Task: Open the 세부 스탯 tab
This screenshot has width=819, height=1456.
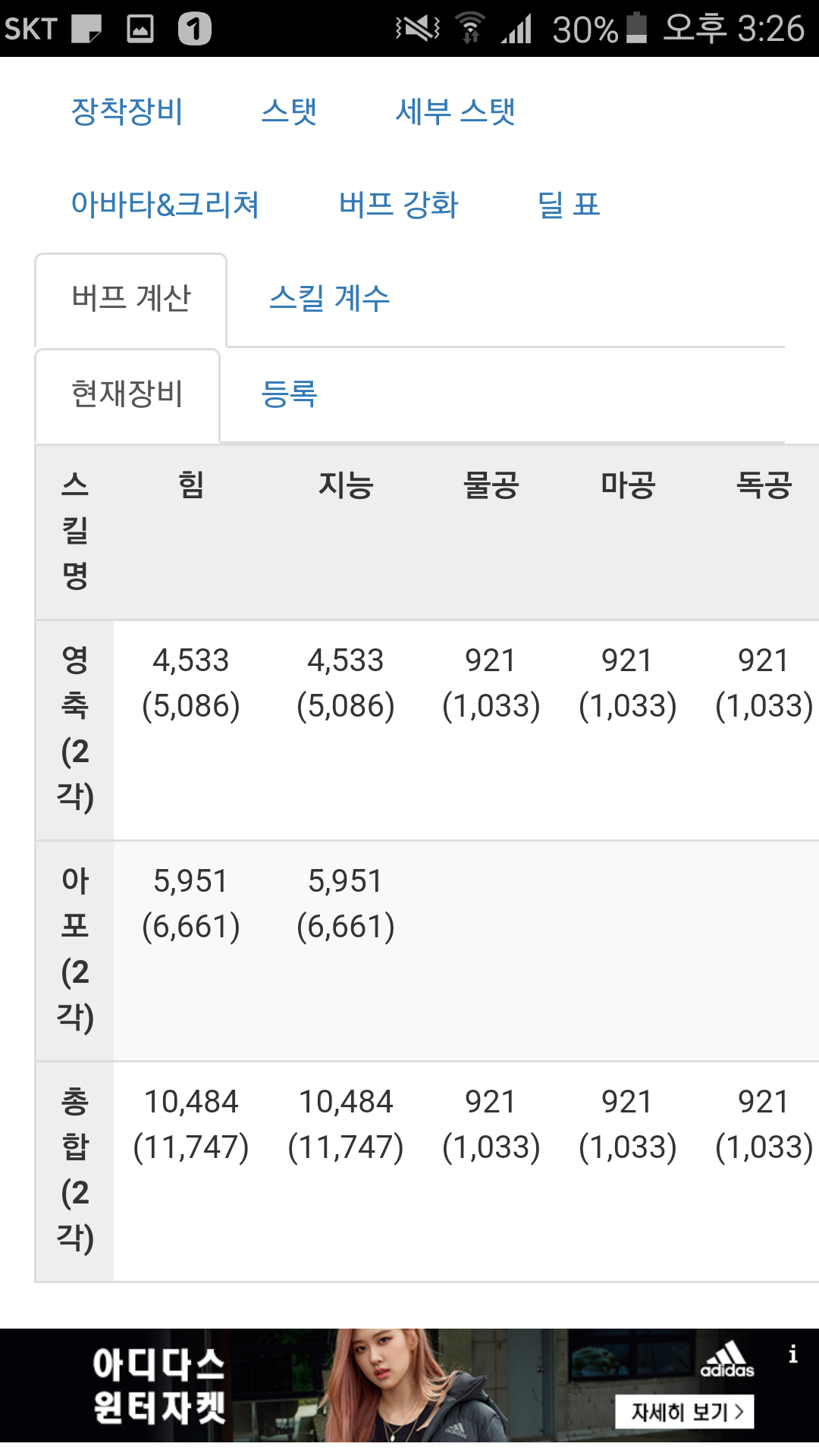Action: tap(455, 111)
